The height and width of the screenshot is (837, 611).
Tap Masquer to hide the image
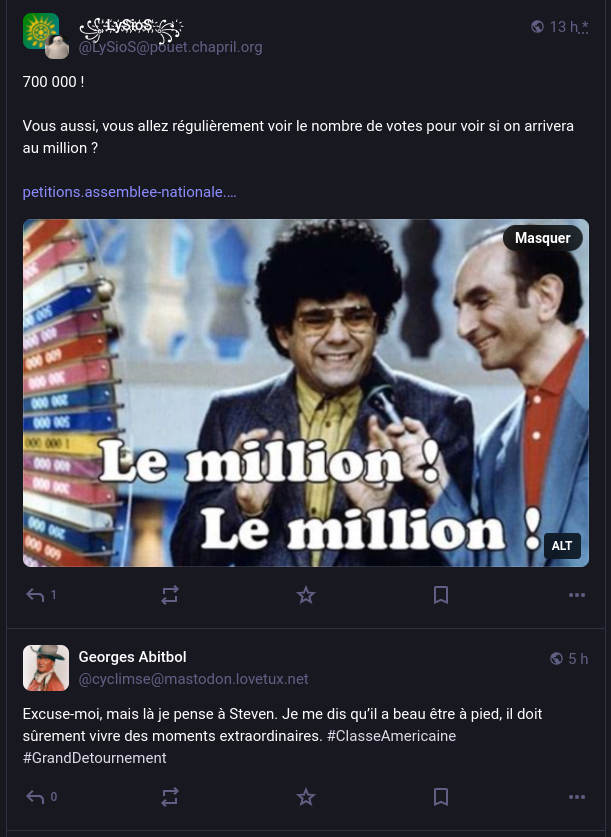(x=542, y=238)
